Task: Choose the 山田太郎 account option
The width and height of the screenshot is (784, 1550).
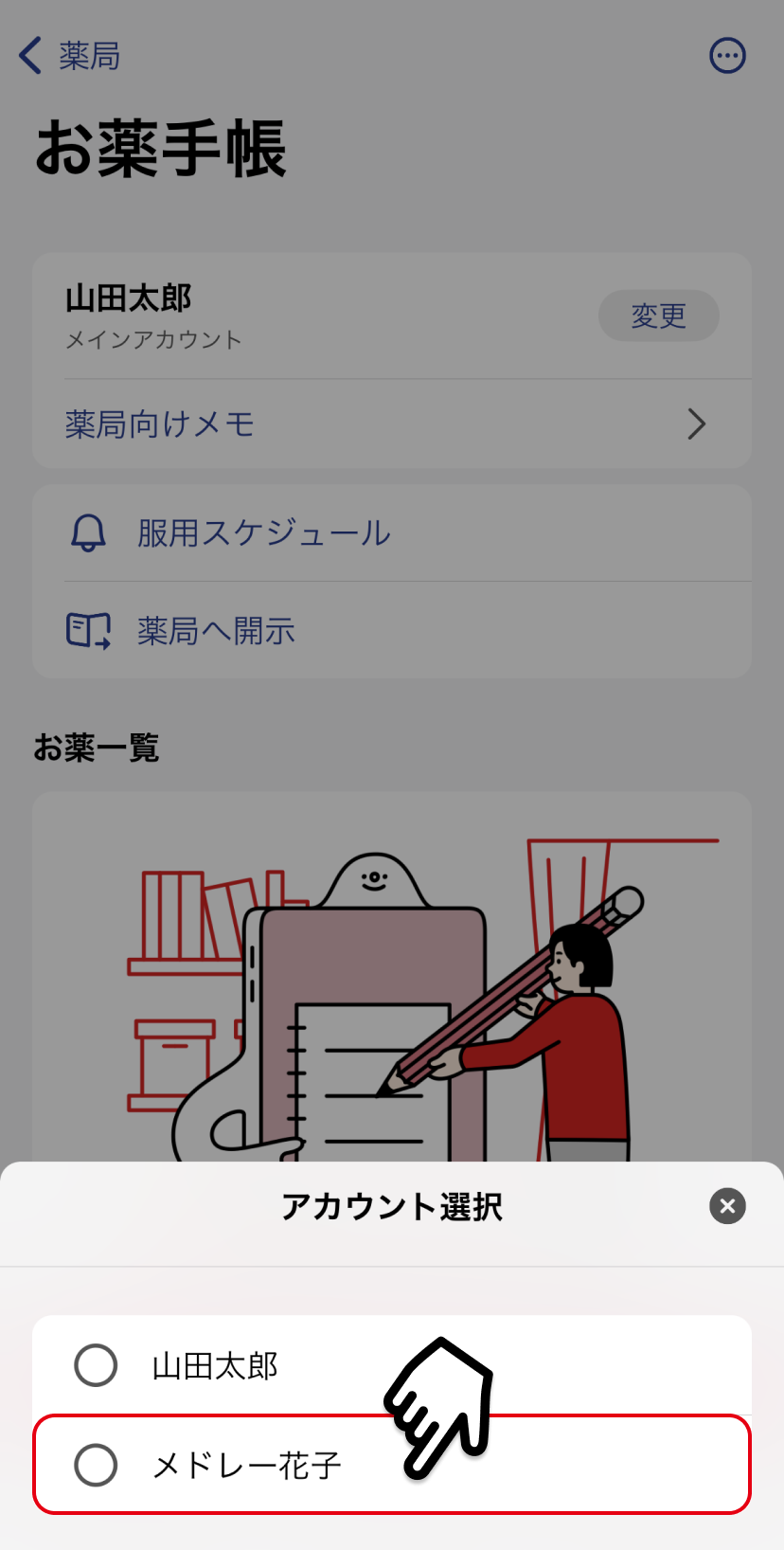Action: [392, 1365]
